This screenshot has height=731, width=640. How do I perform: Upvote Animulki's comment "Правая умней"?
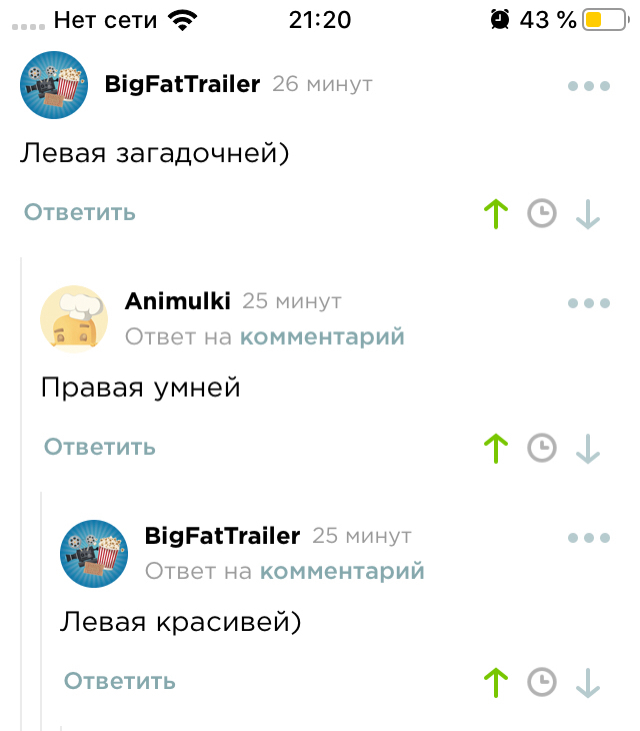point(496,448)
